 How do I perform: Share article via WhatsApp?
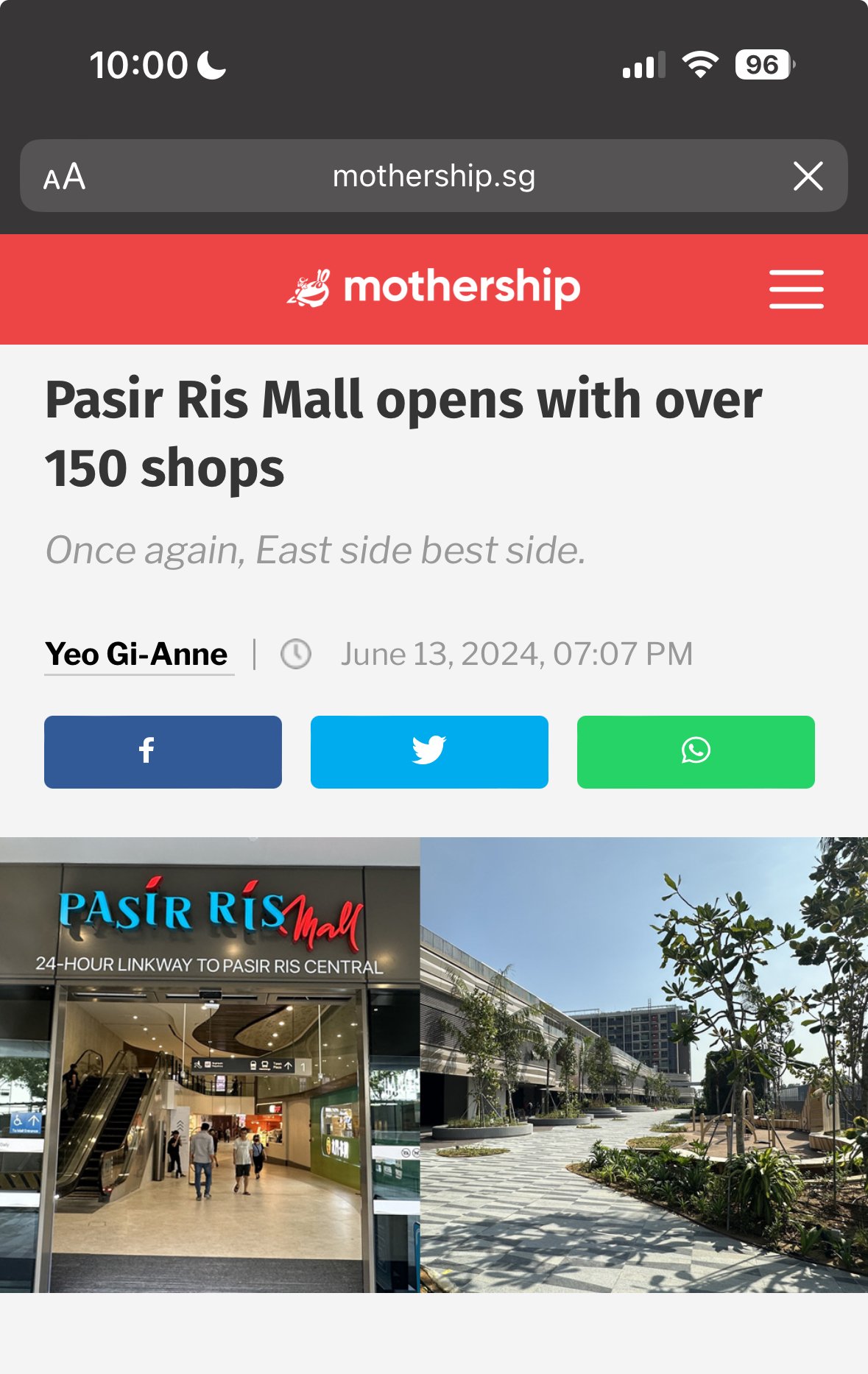point(696,752)
